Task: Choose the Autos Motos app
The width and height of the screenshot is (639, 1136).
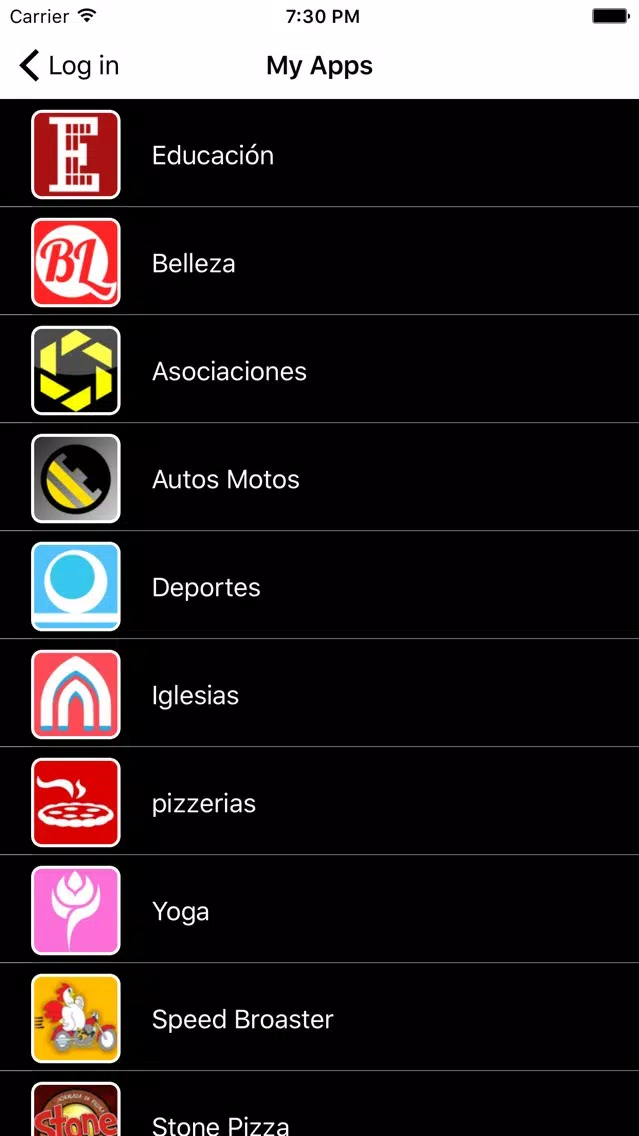Action: point(320,477)
